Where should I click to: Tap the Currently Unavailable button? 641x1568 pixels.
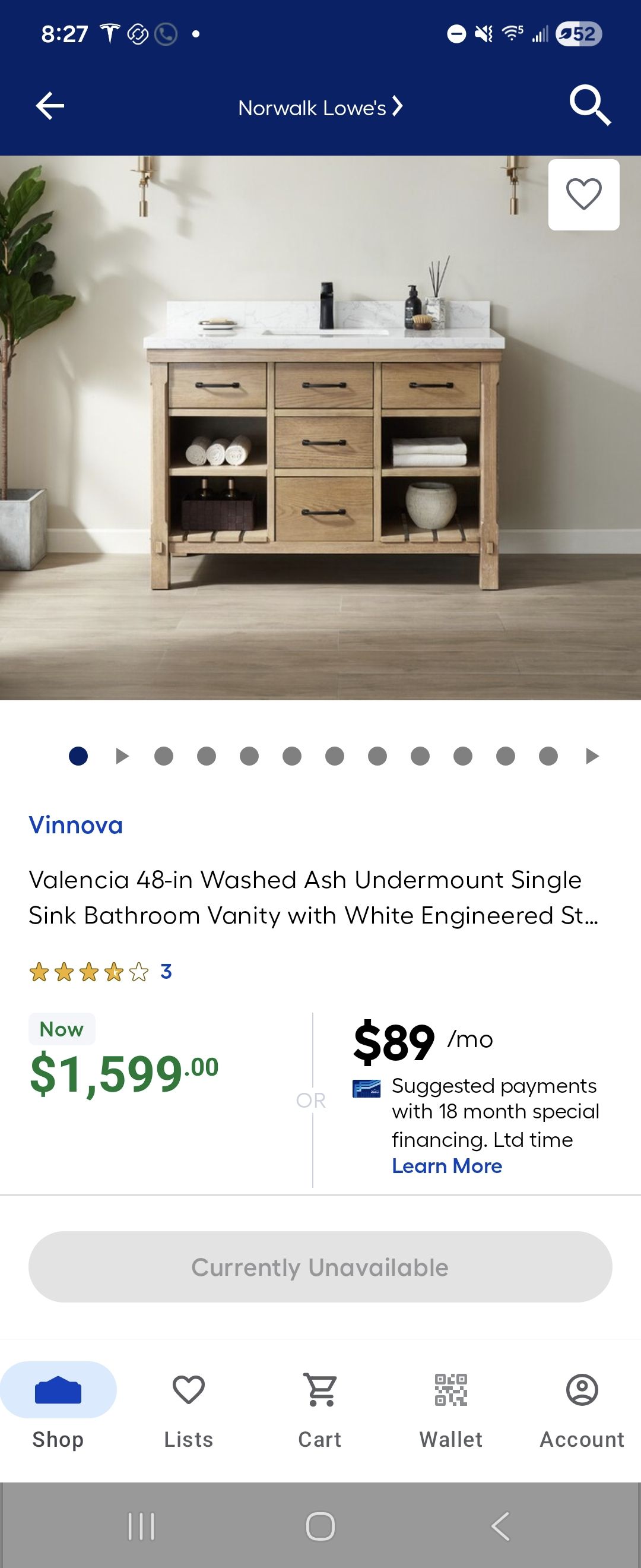[320, 1267]
